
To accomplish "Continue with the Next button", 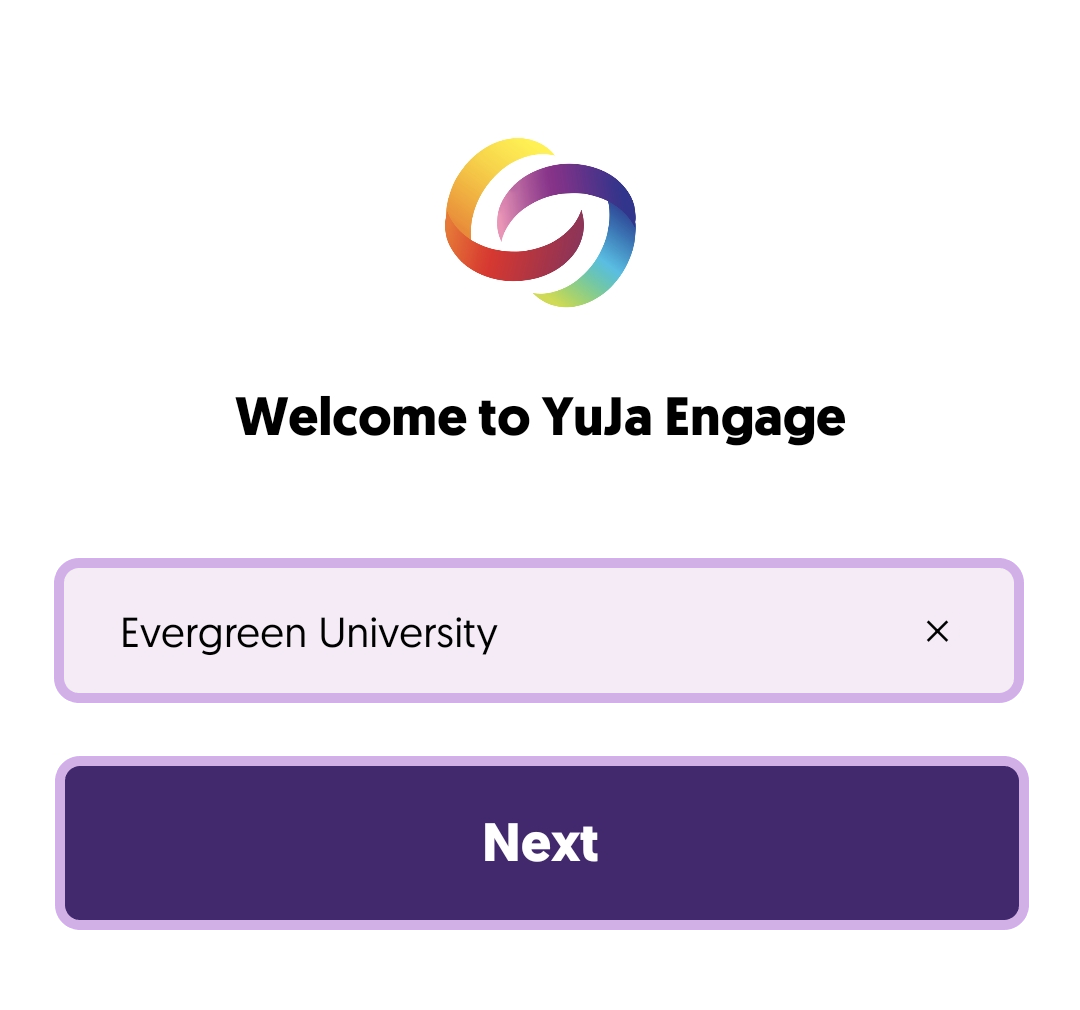I will [x=541, y=843].
